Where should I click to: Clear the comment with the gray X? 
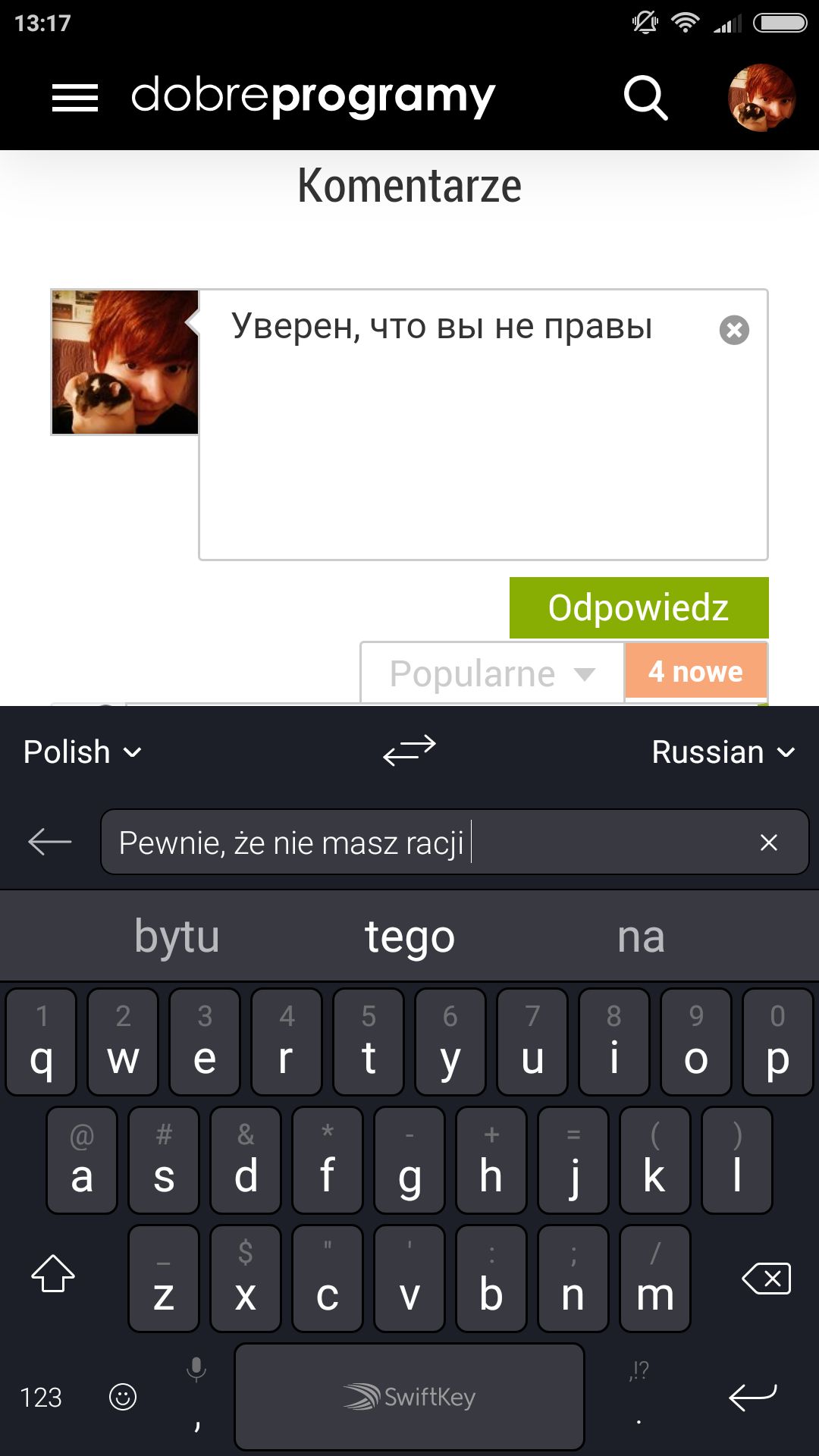[x=734, y=330]
